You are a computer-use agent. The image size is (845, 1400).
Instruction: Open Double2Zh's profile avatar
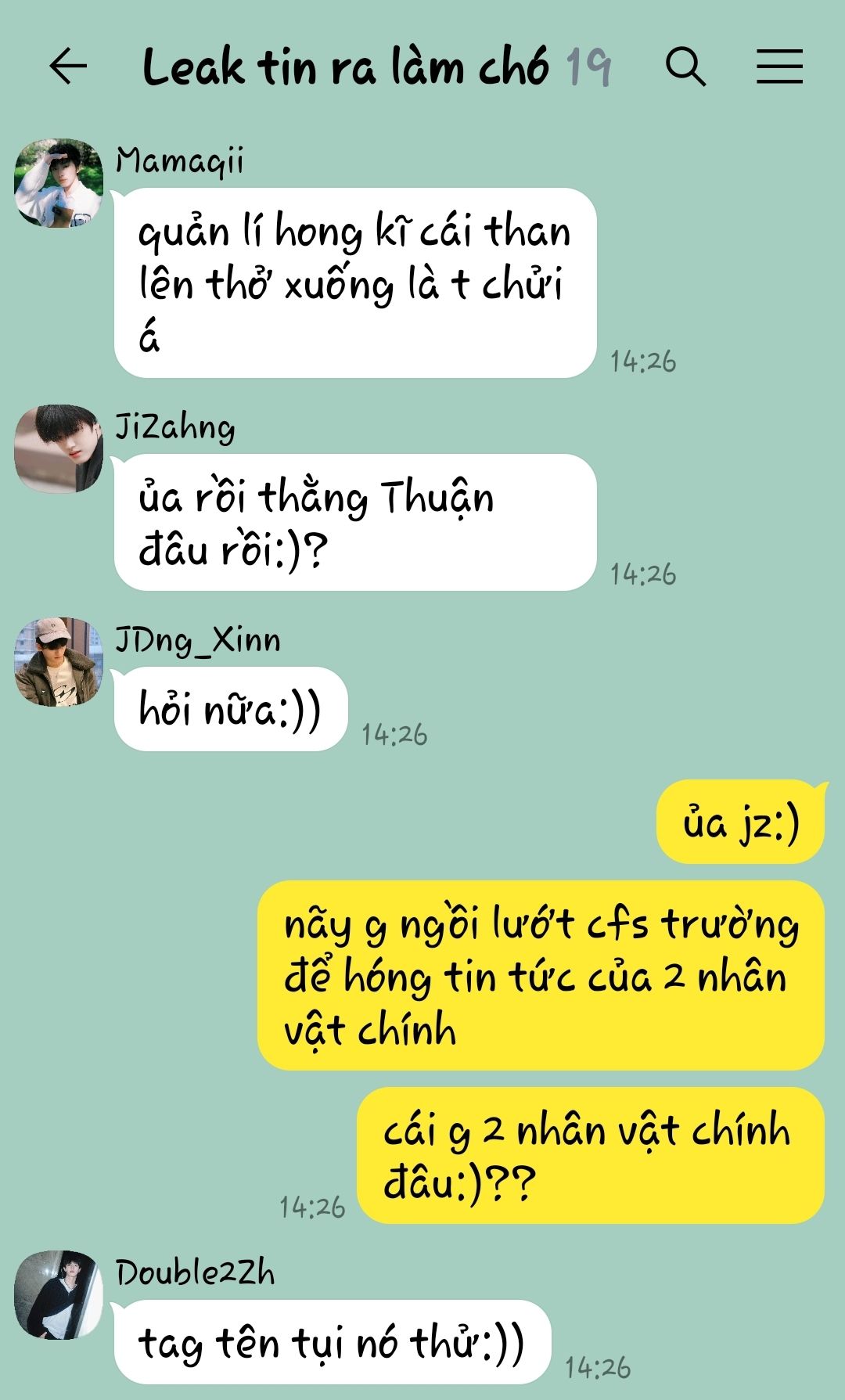pyautogui.click(x=59, y=1294)
